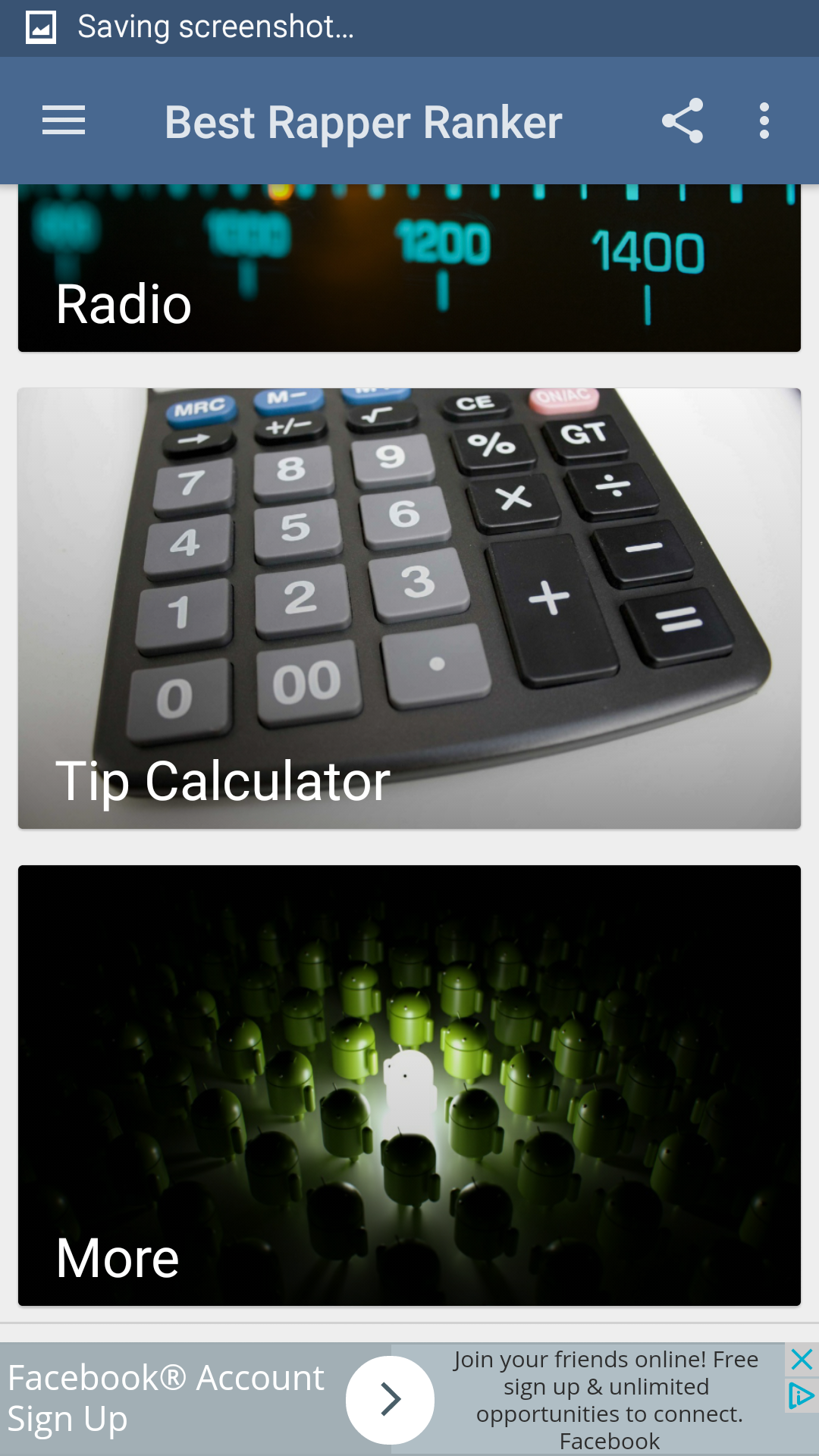This screenshot has width=819, height=1456.
Task: Tap the Best Rapper Ranker title
Action: tap(363, 121)
